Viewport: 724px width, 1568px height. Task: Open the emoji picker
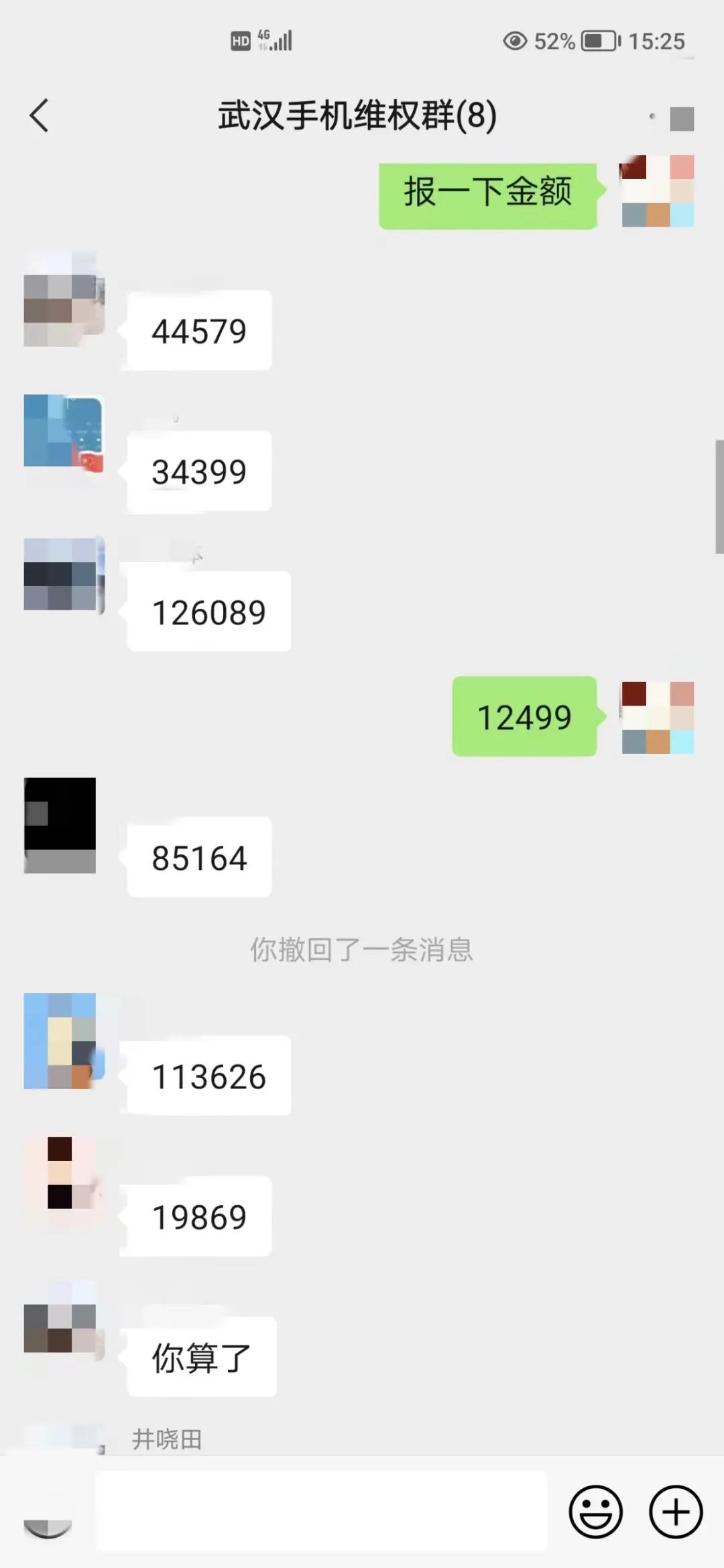[x=595, y=1512]
